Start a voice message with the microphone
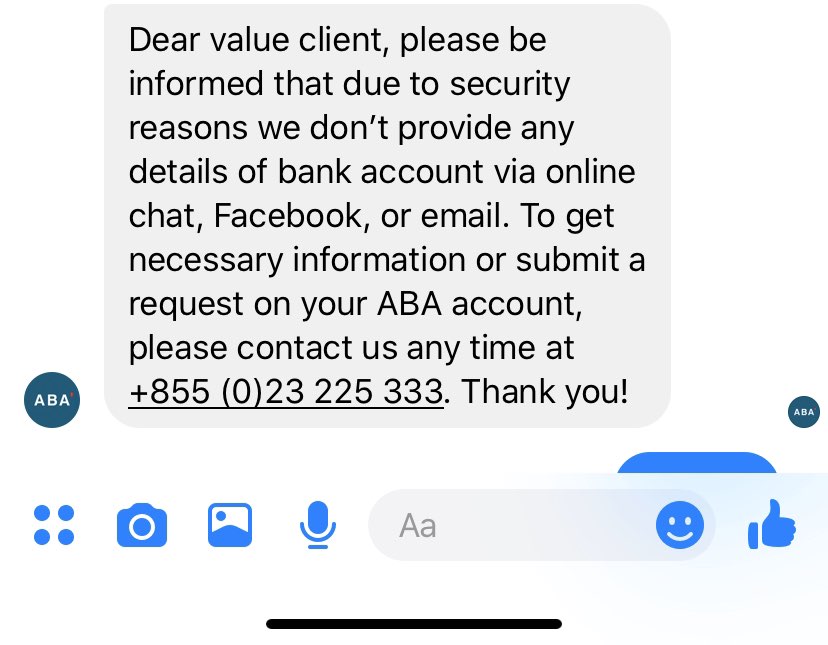The height and width of the screenshot is (645, 828). click(317, 525)
